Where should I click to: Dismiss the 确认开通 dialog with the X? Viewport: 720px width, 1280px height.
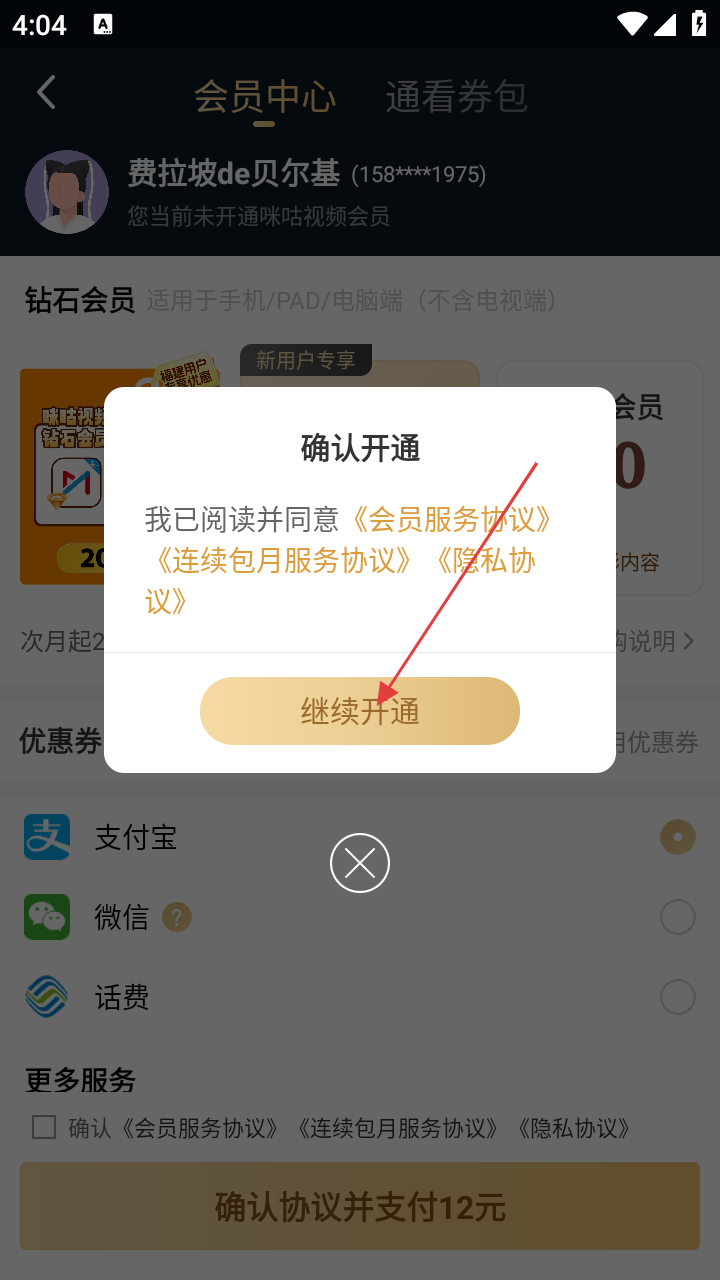click(360, 862)
